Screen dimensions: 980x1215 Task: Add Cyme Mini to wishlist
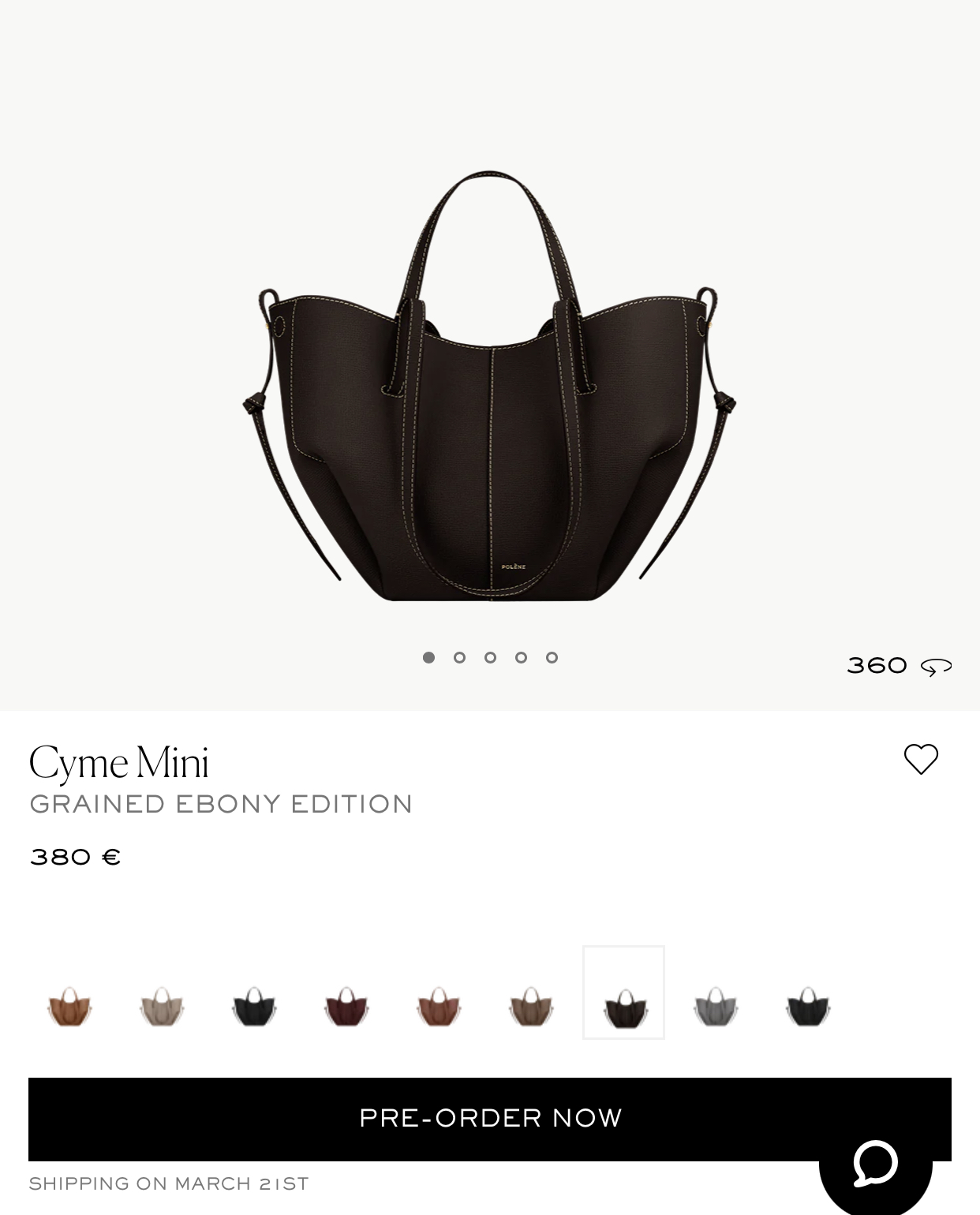[921, 759]
